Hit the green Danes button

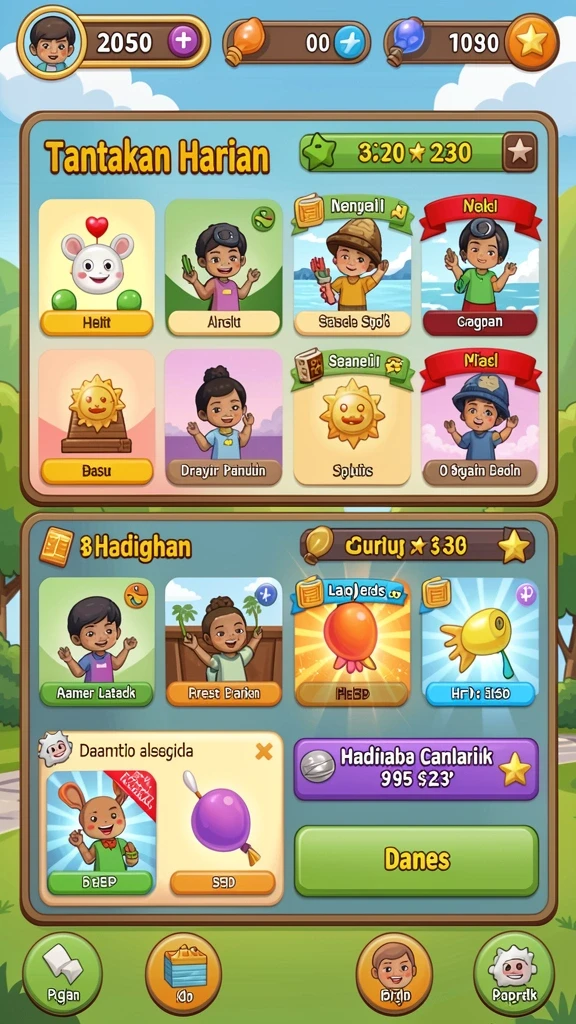[x=416, y=861]
